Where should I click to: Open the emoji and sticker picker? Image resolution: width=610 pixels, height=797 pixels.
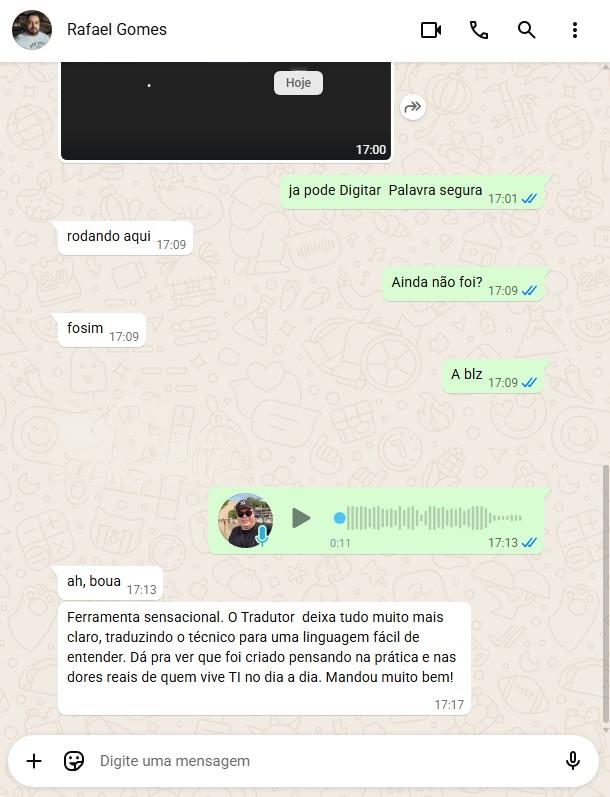[x=74, y=761]
